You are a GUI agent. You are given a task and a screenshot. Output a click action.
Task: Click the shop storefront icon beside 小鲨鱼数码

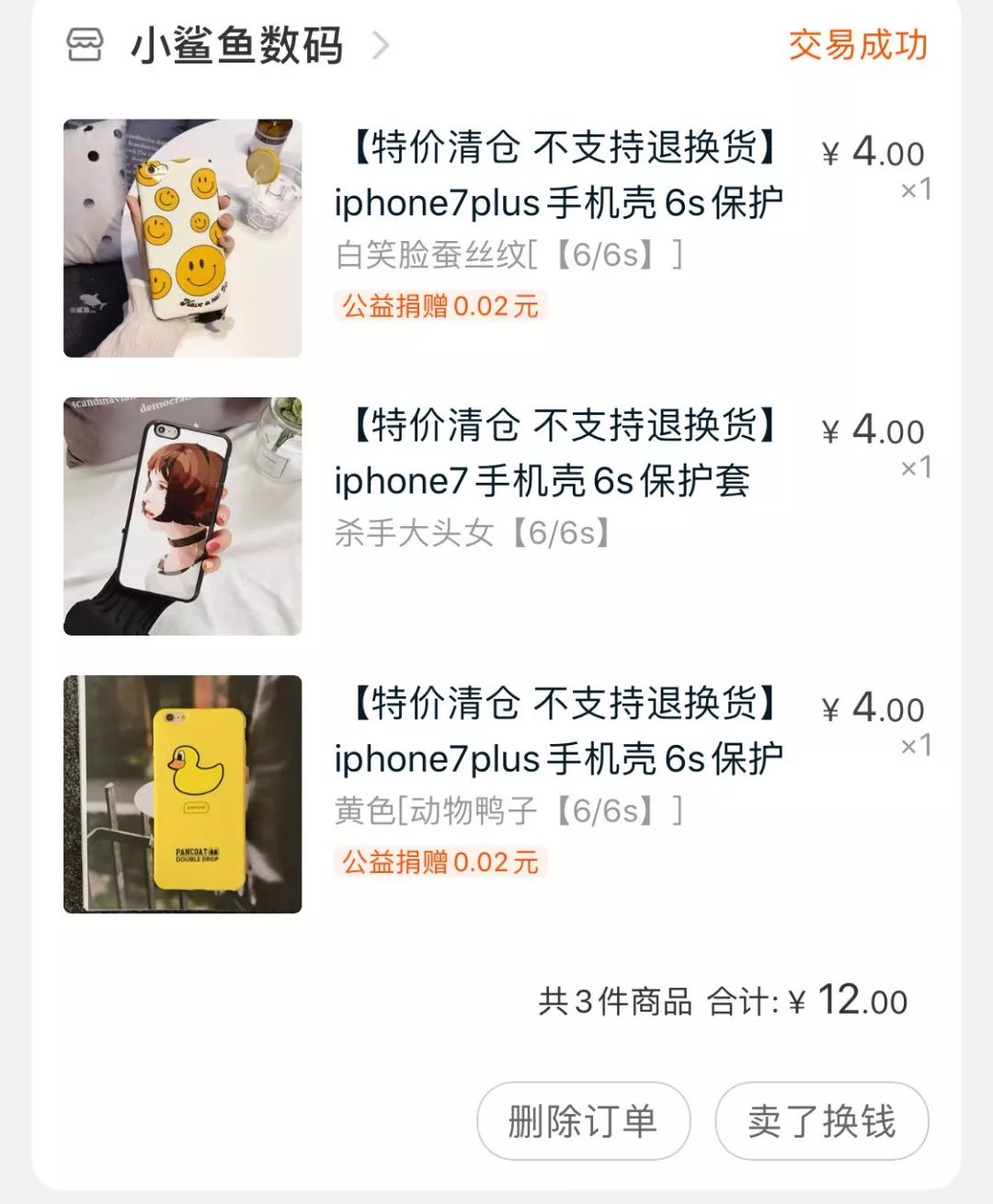pos(84,44)
